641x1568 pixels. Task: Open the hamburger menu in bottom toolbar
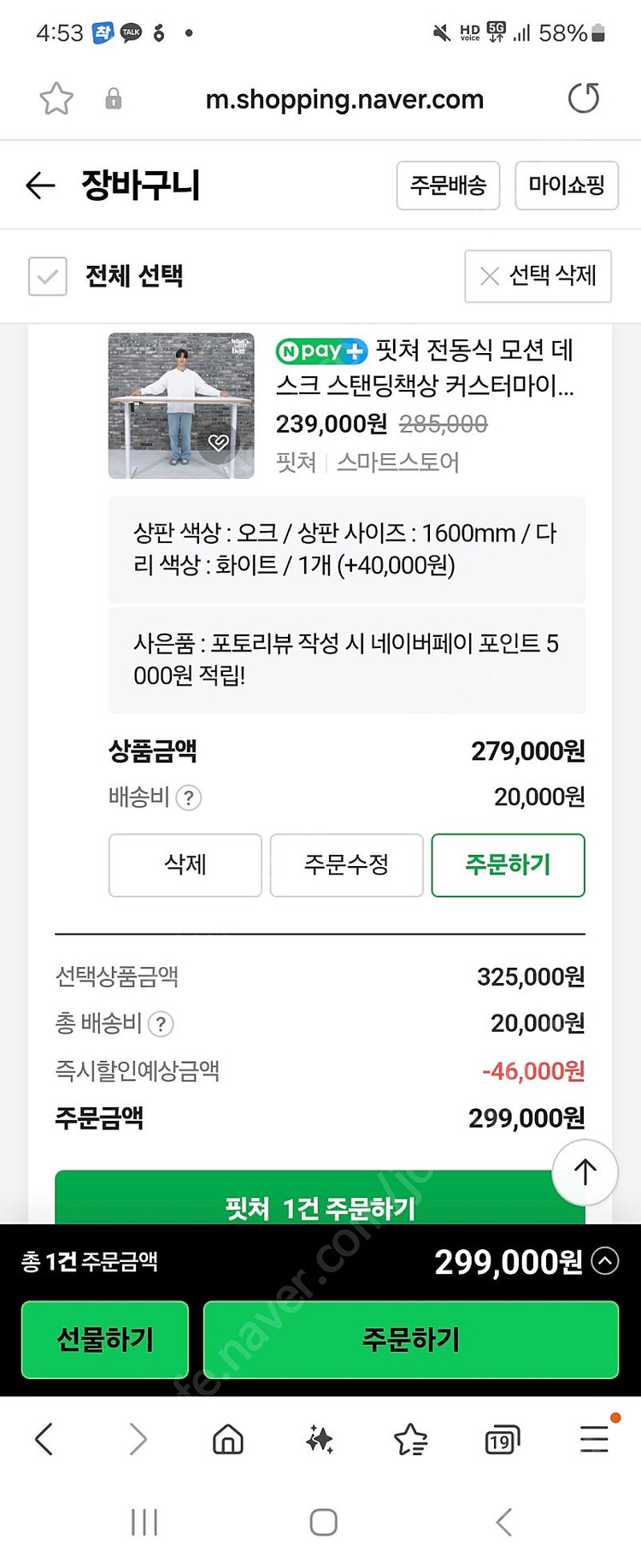pos(594,1439)
